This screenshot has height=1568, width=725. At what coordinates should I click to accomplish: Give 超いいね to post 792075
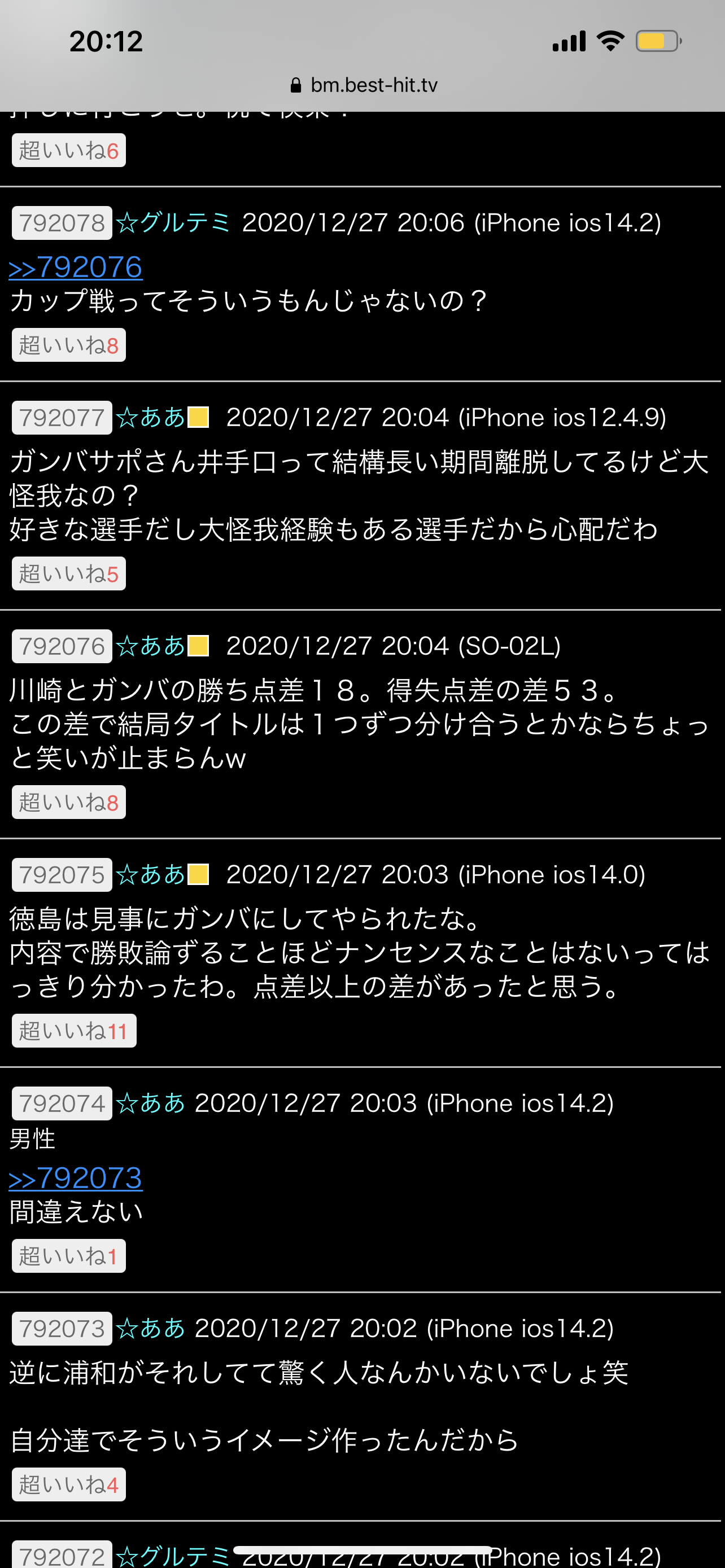click(x=73, y=1031)
